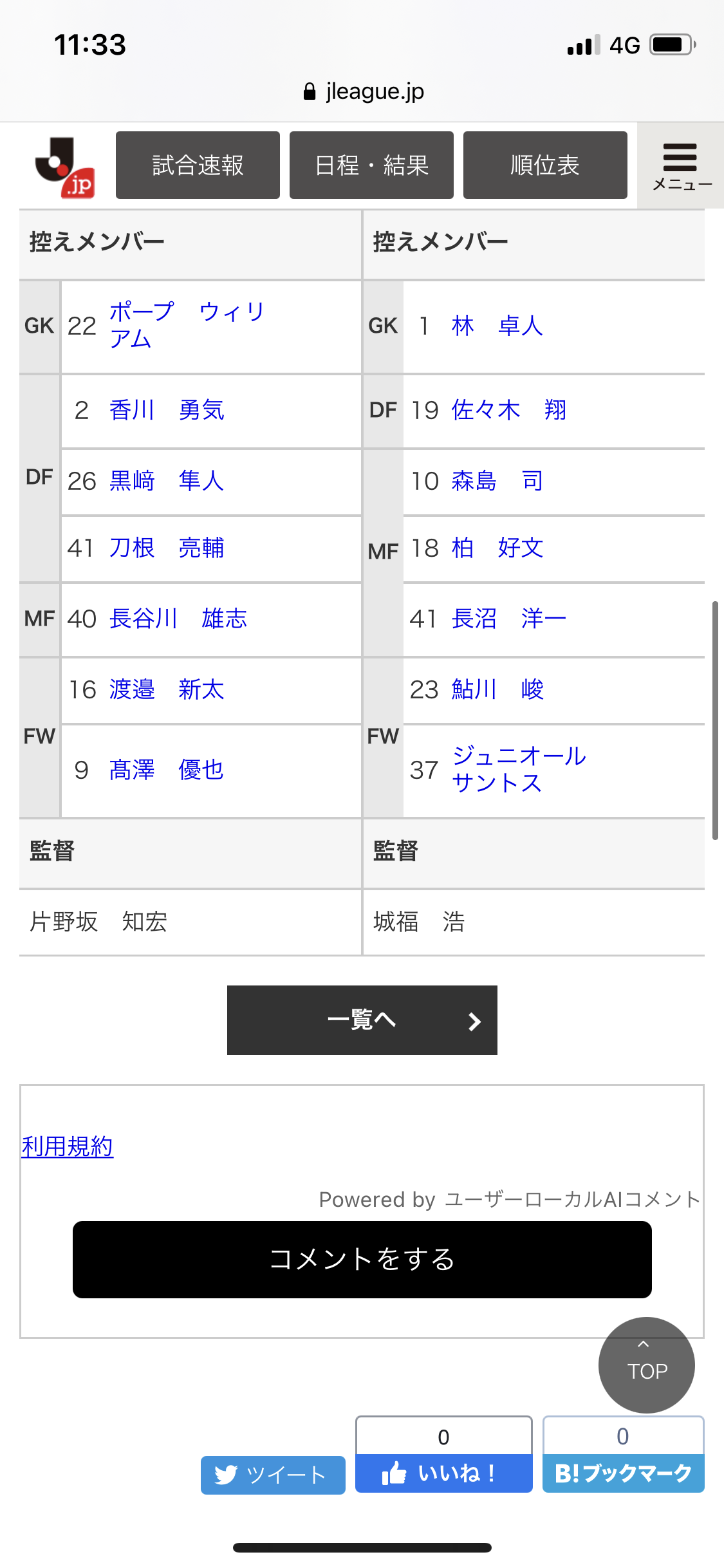Share via ツイート button
This screenshot has width=724, height=1568.
coord(273,1475)
